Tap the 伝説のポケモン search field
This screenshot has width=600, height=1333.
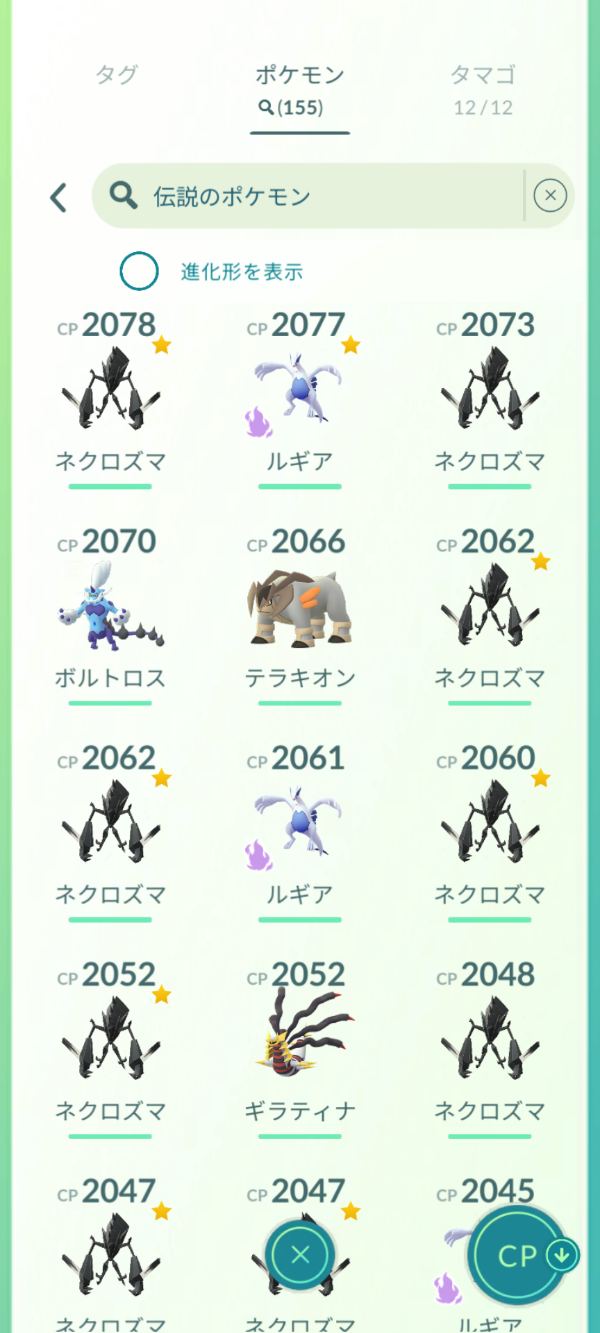[x=310, y=196]
